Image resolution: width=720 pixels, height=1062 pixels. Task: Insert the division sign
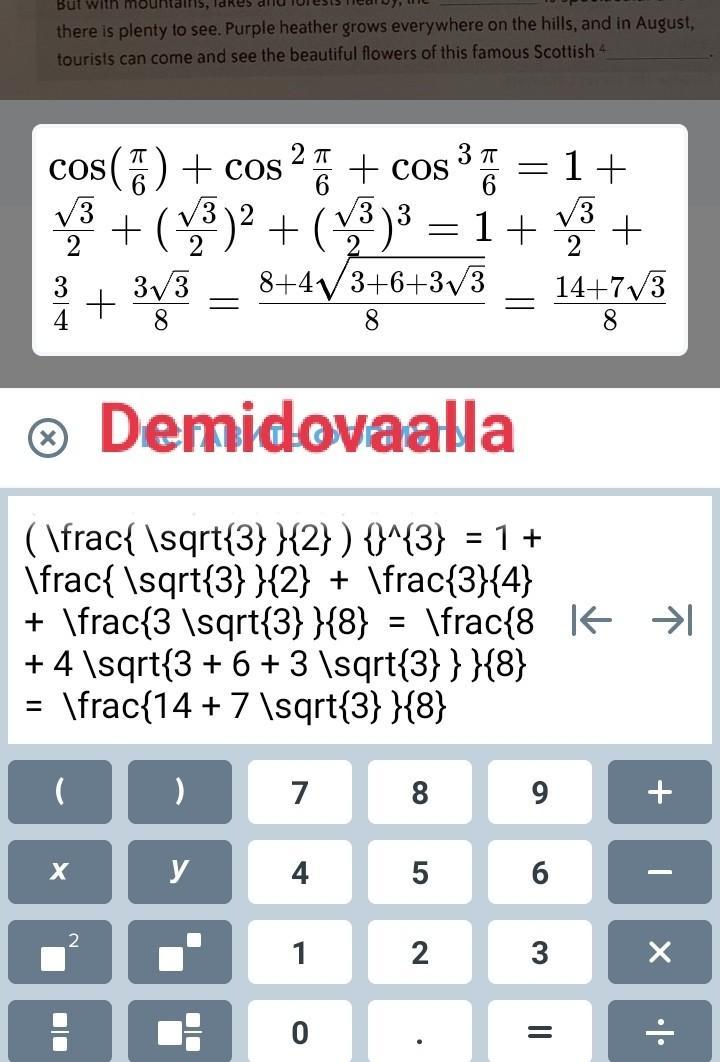click(660, 1030)
